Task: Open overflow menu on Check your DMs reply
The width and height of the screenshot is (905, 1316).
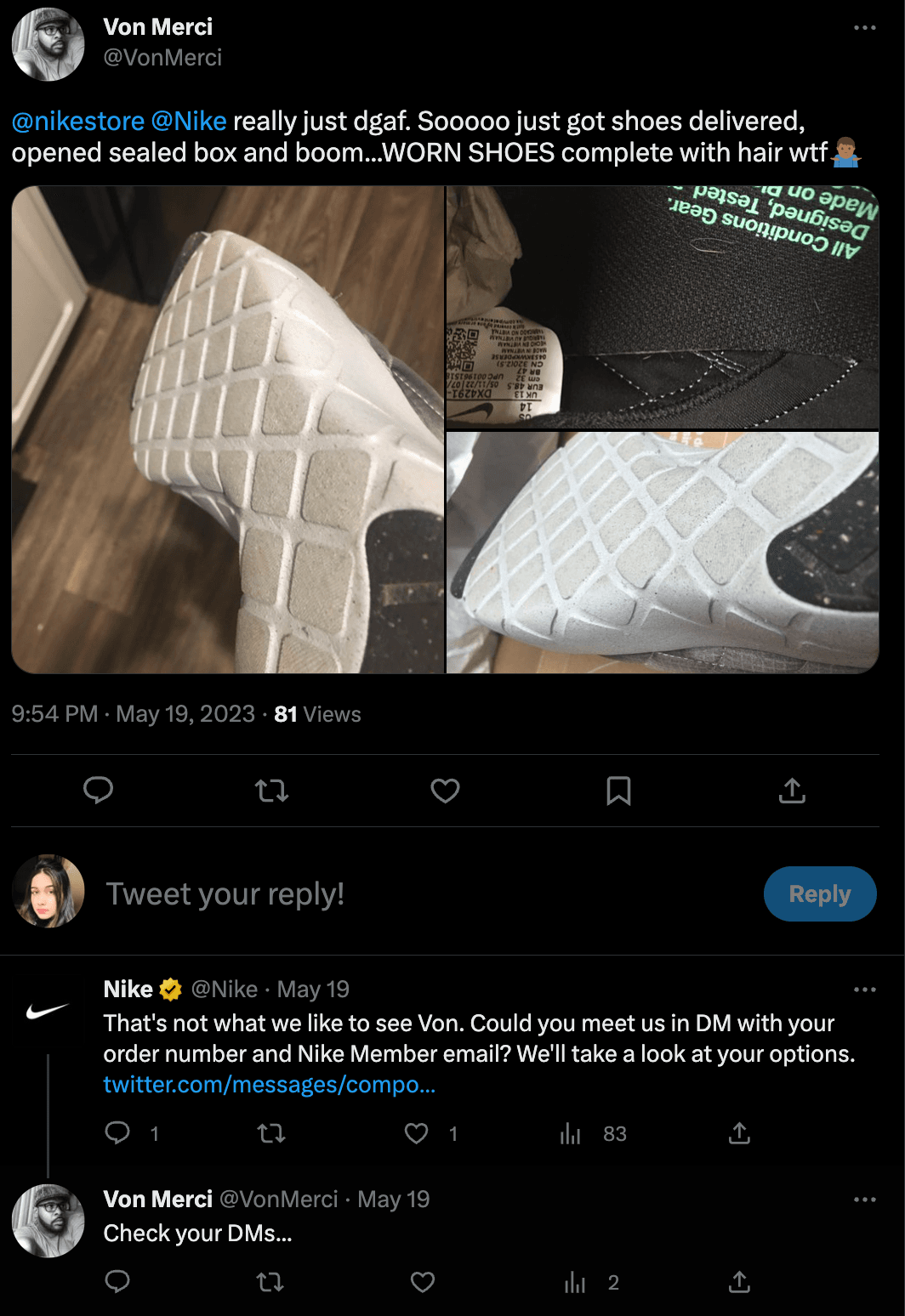Action: click(x=864, y=1200)
